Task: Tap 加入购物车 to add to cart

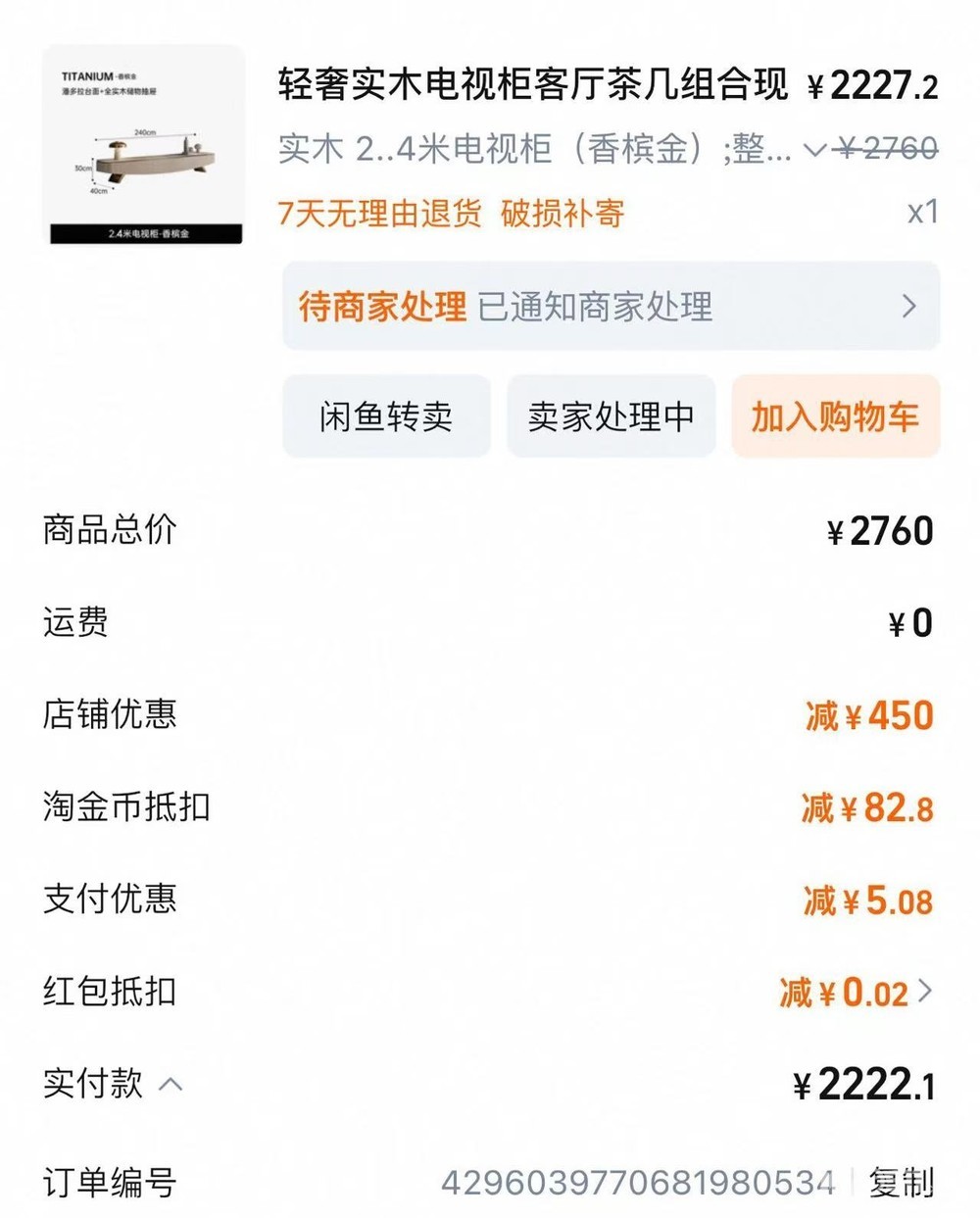Action: [835, 416]
